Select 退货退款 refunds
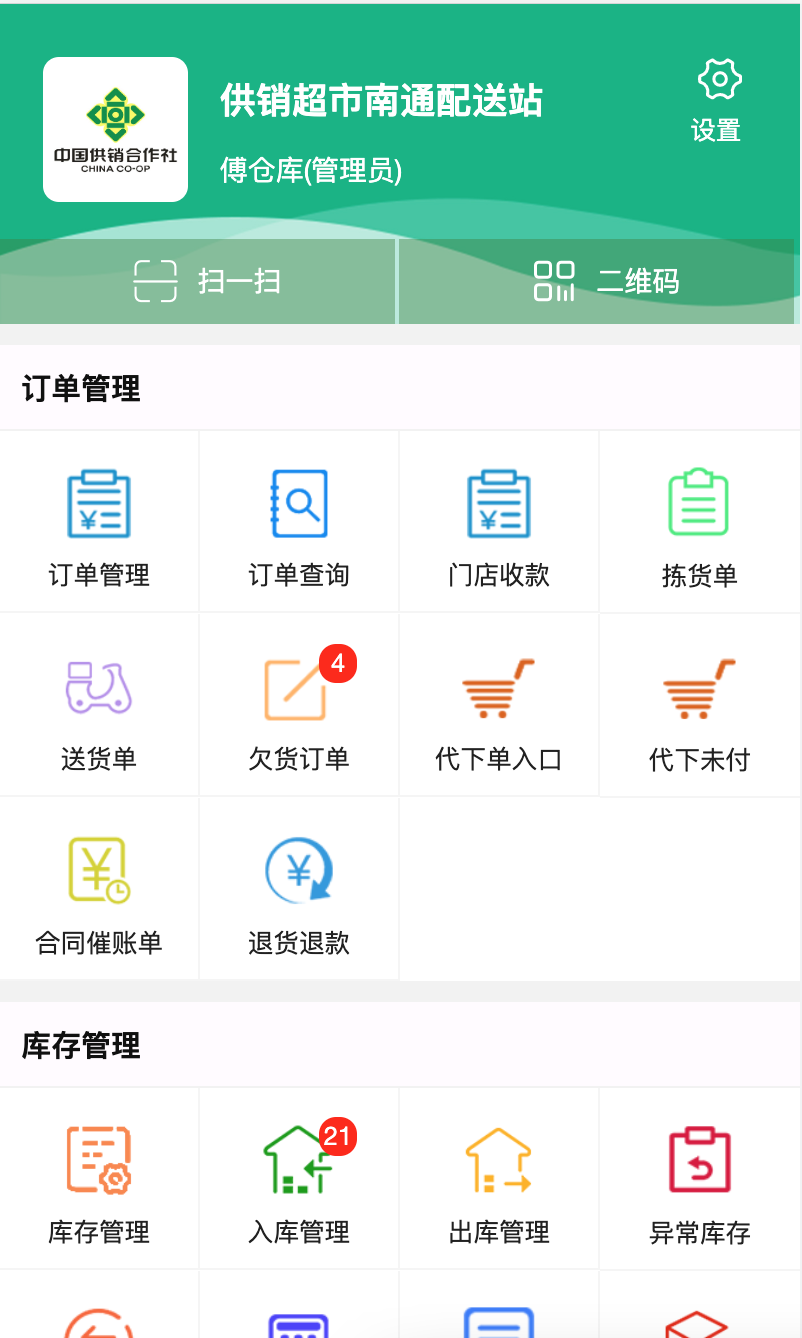The height and width of the screenshot is (1338, 802). click(299, 888)
